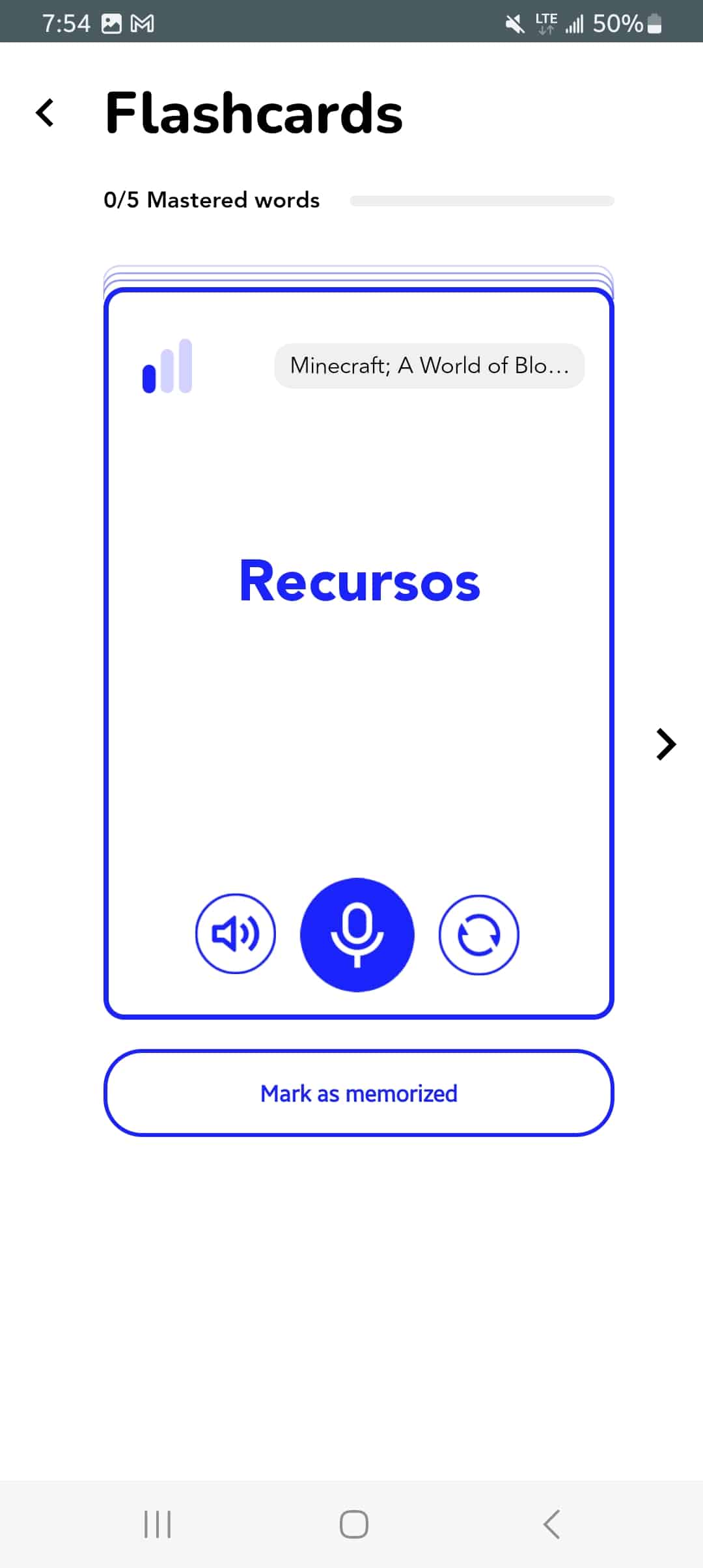Go to the device home screen

(353, 1524)
